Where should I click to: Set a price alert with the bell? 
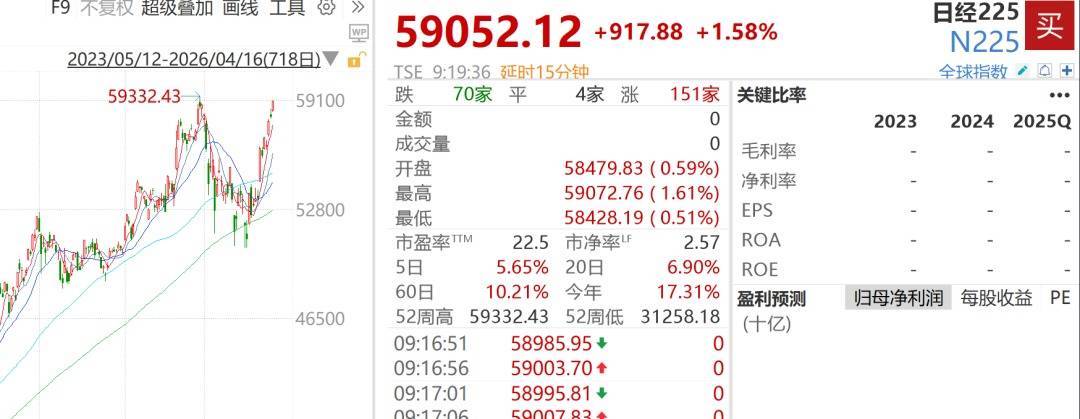pos(1044,71)
